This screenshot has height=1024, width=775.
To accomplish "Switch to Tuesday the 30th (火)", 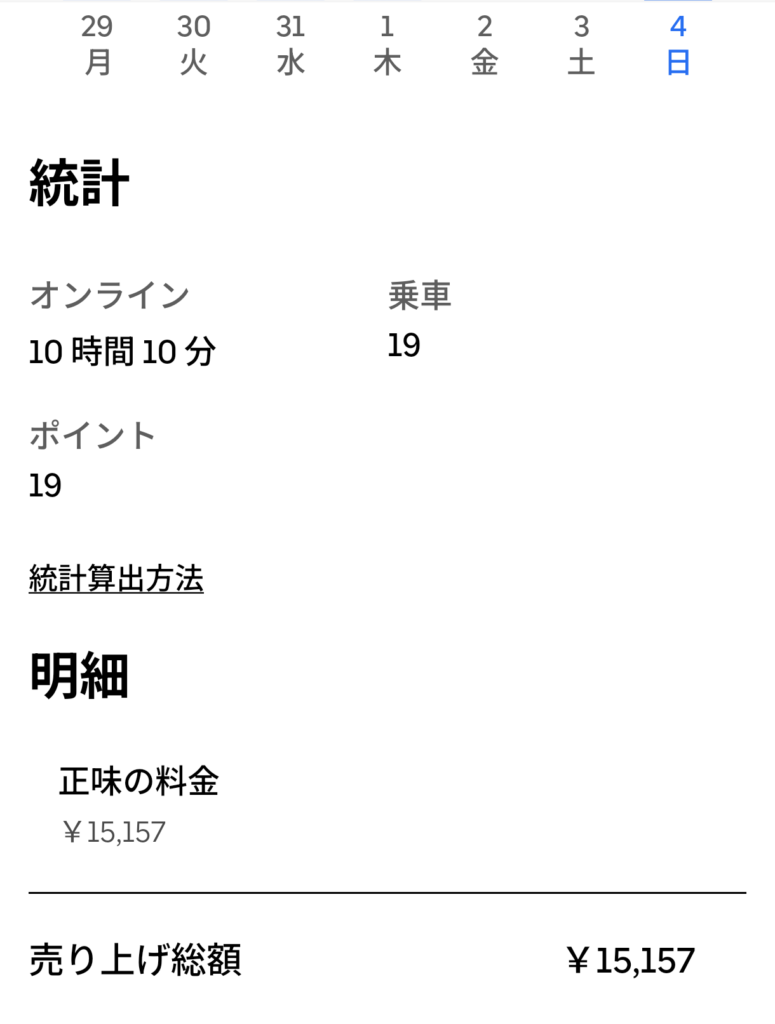I will pos(194,45).
